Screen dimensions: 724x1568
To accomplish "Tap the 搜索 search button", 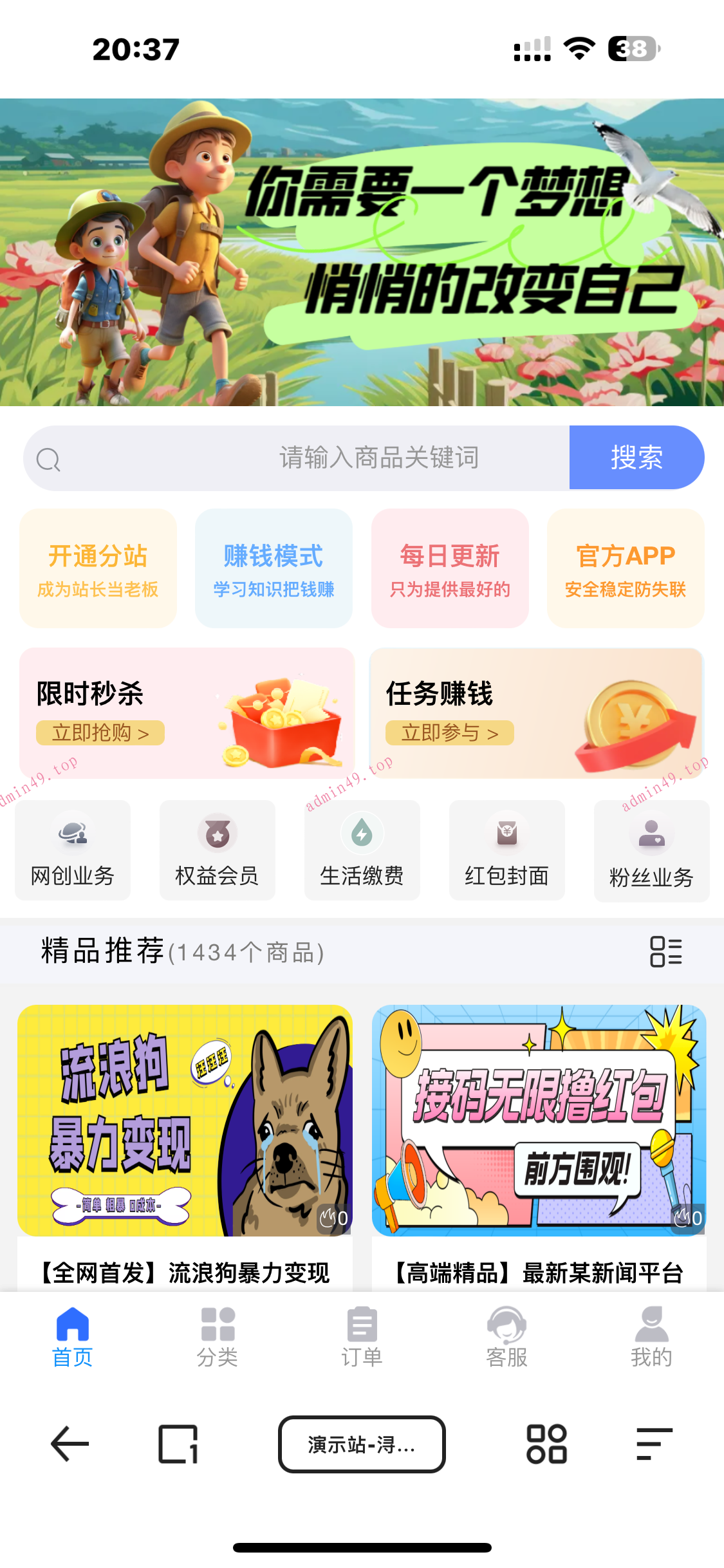I will pos(636,458).
